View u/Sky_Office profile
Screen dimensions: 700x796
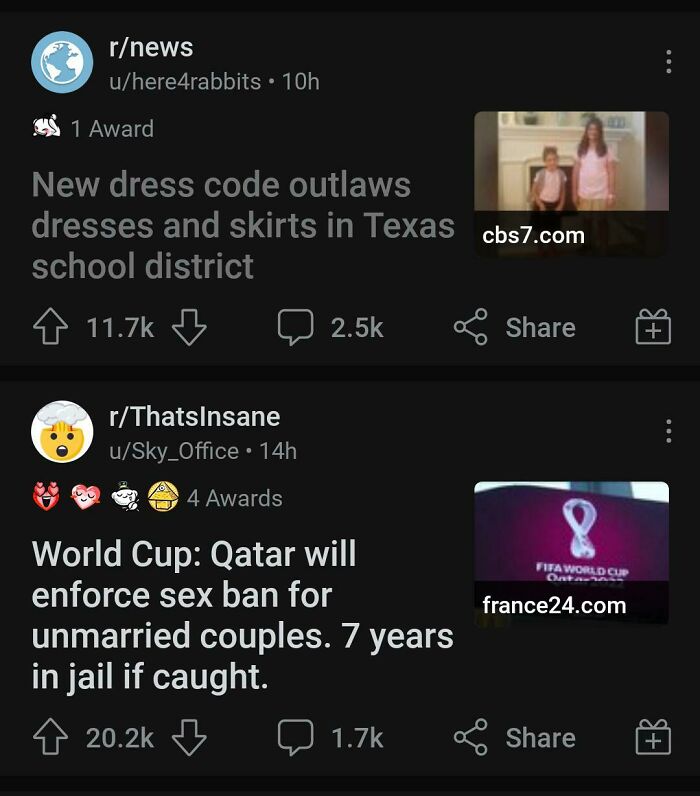[174, 451]
